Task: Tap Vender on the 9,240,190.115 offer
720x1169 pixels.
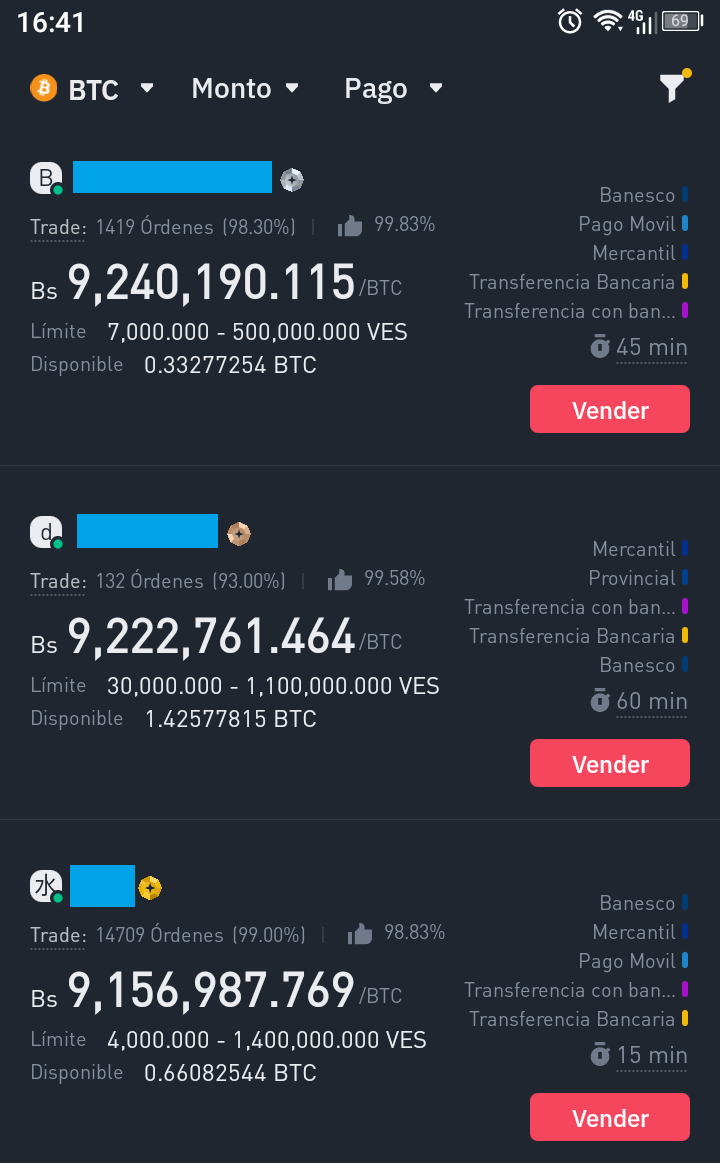Action: [610, 410]
